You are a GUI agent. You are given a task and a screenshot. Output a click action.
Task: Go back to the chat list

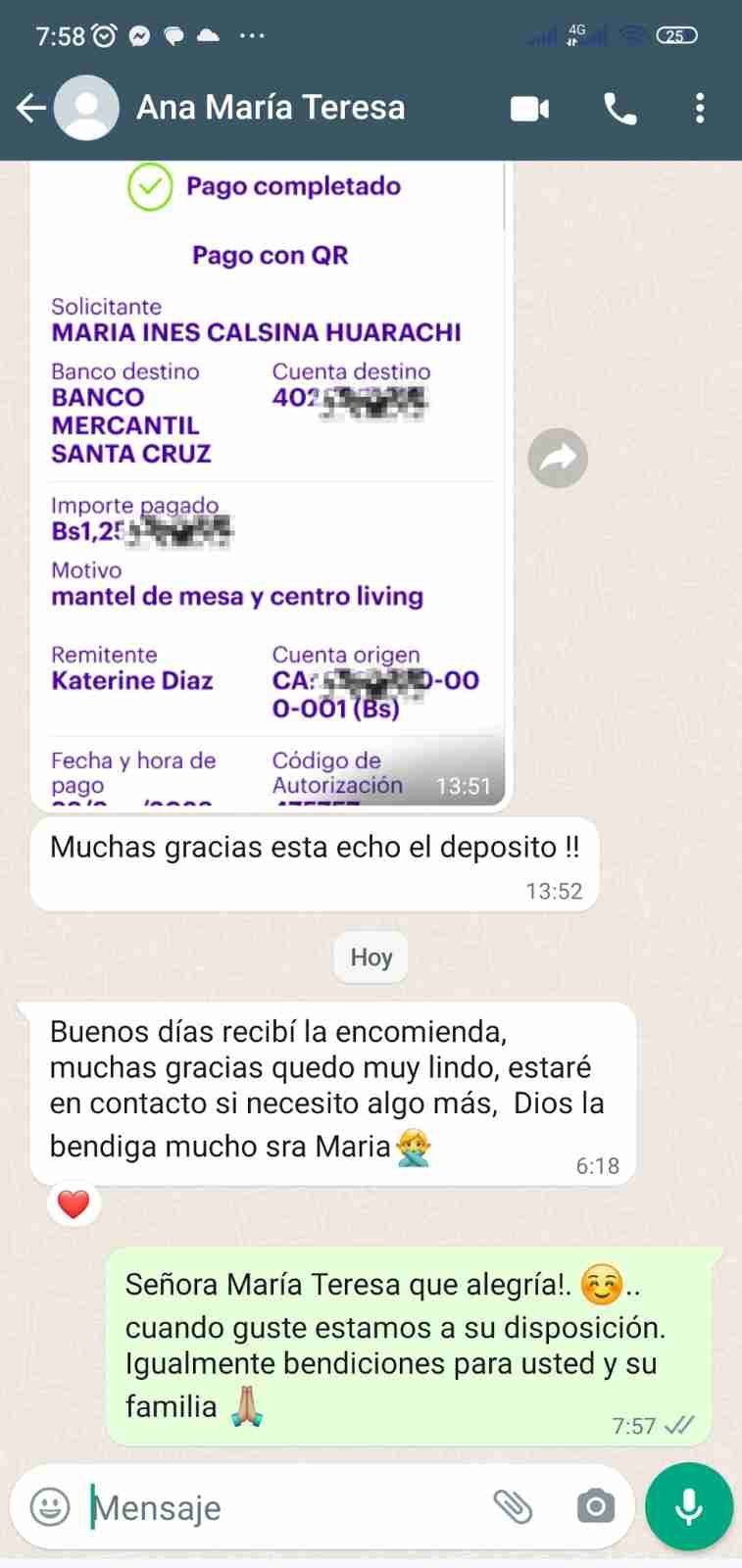(x=31, y=108)
